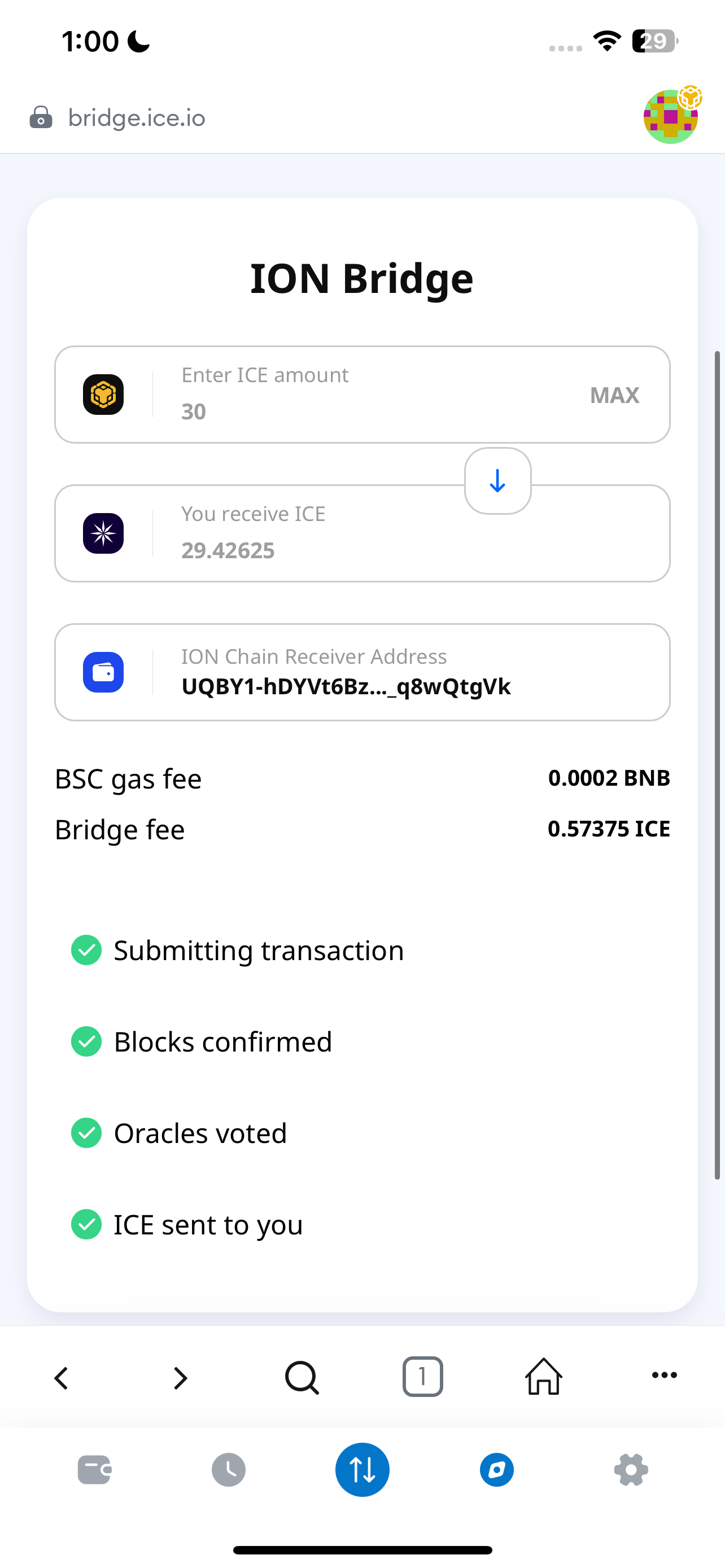Open transaction history via the clock icon
This screenshot has width=725, height=1568.
coord(228,1469)
